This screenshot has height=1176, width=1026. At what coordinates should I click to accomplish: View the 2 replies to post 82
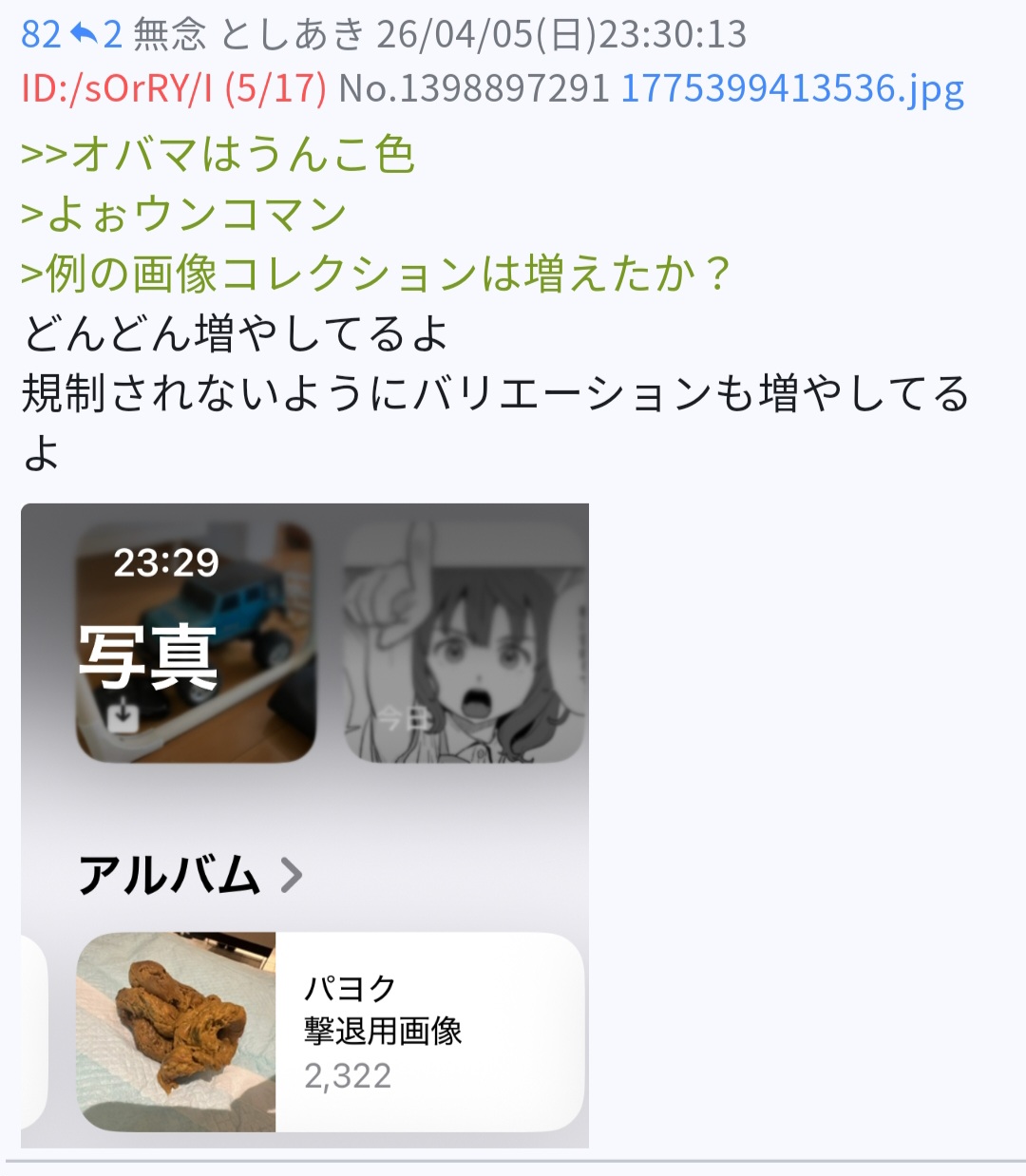click(97, 35)
